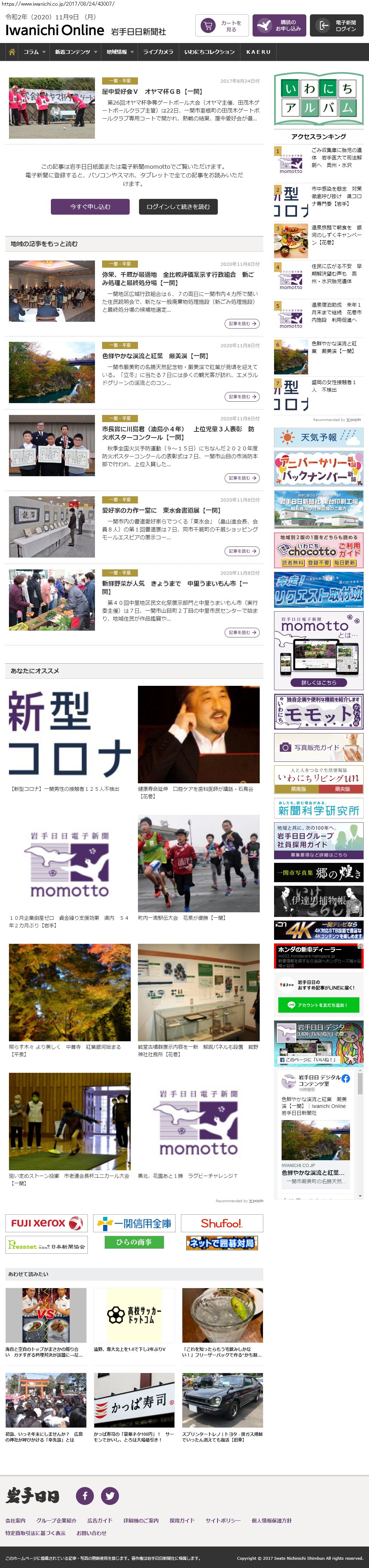Add LINE account with 友だち追加 button
Image resolution: width=369 pixels, height=1568 pixels.
coord(318,1005)
